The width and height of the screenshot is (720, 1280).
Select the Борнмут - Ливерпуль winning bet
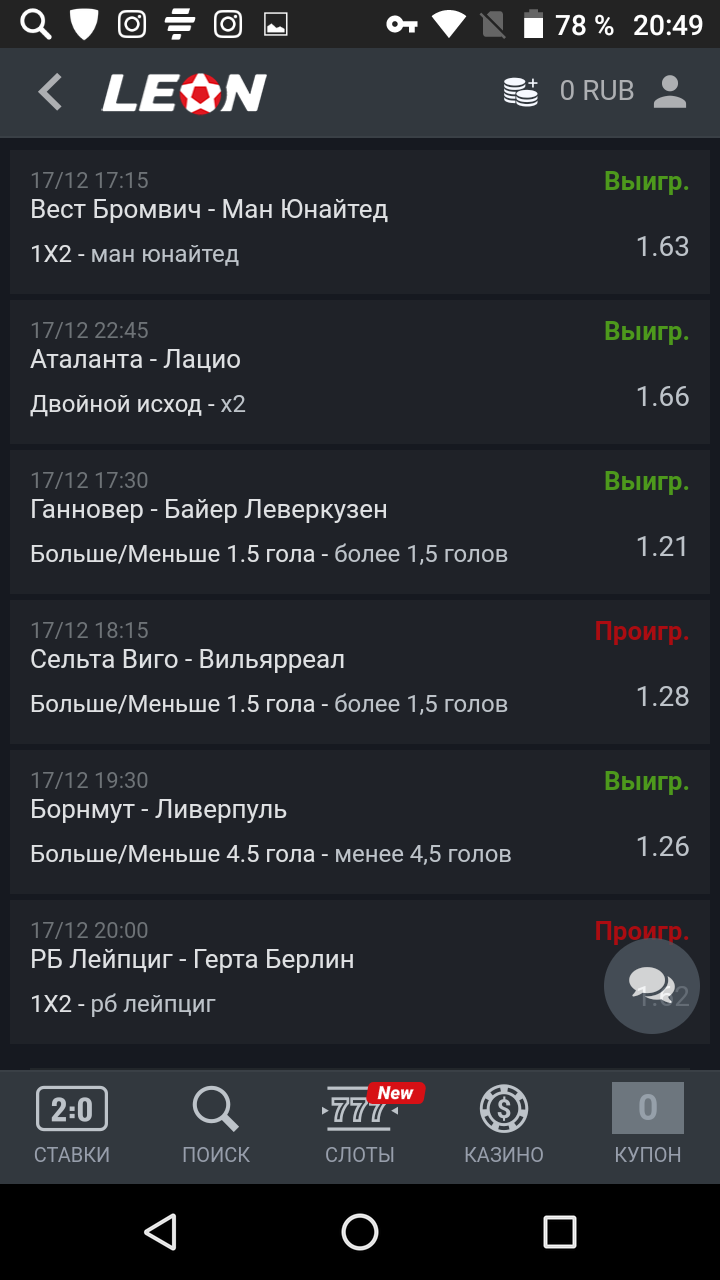point(360,820)
